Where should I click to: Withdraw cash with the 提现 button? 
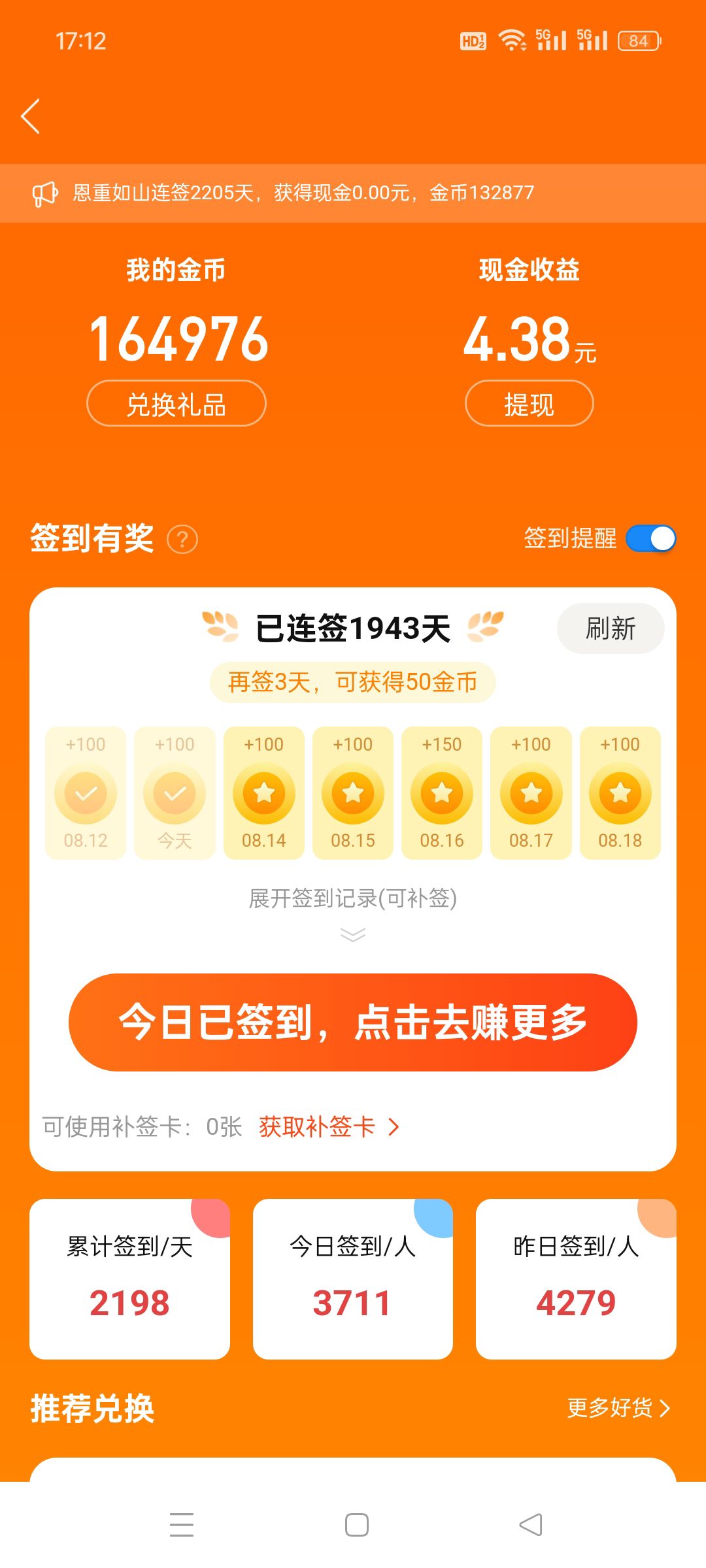click(x=529, y=404)
